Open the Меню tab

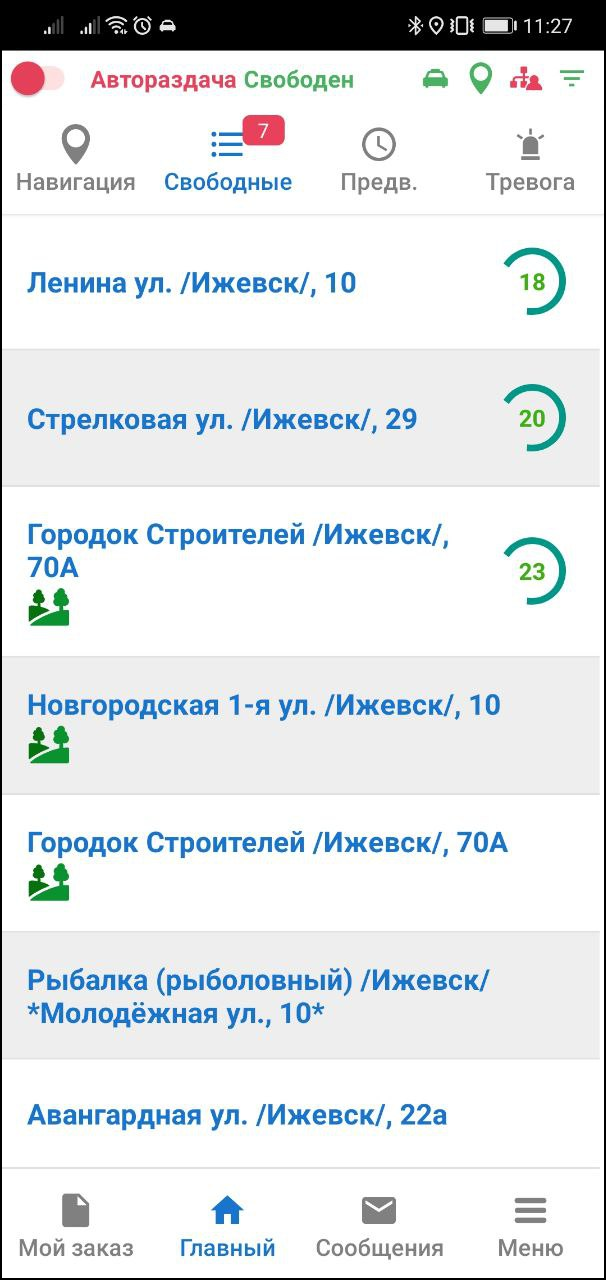(x=530, y=1225)
